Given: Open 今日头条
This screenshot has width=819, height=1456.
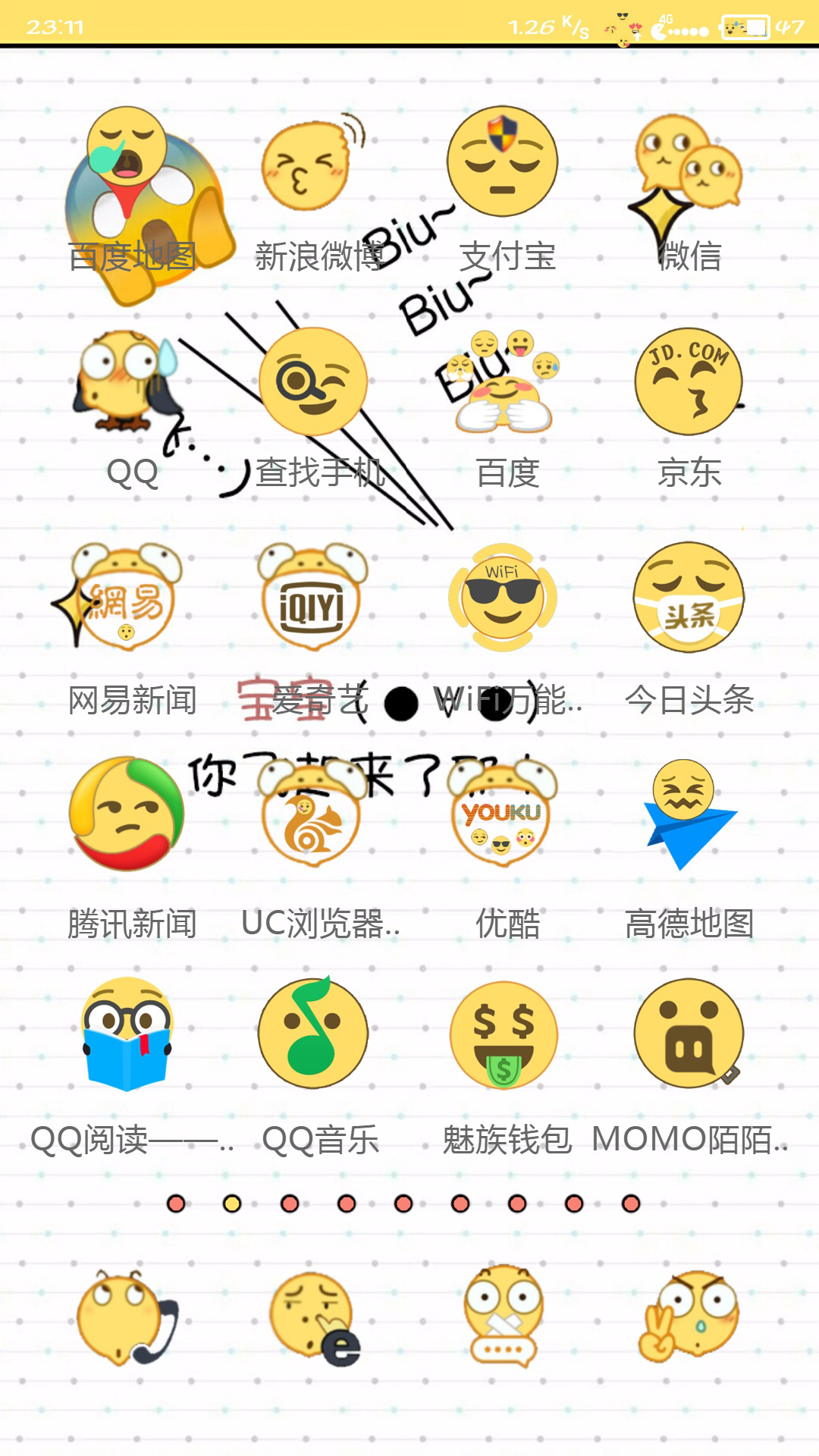Looking at the screenshot, I should click(x=689, y=599).
